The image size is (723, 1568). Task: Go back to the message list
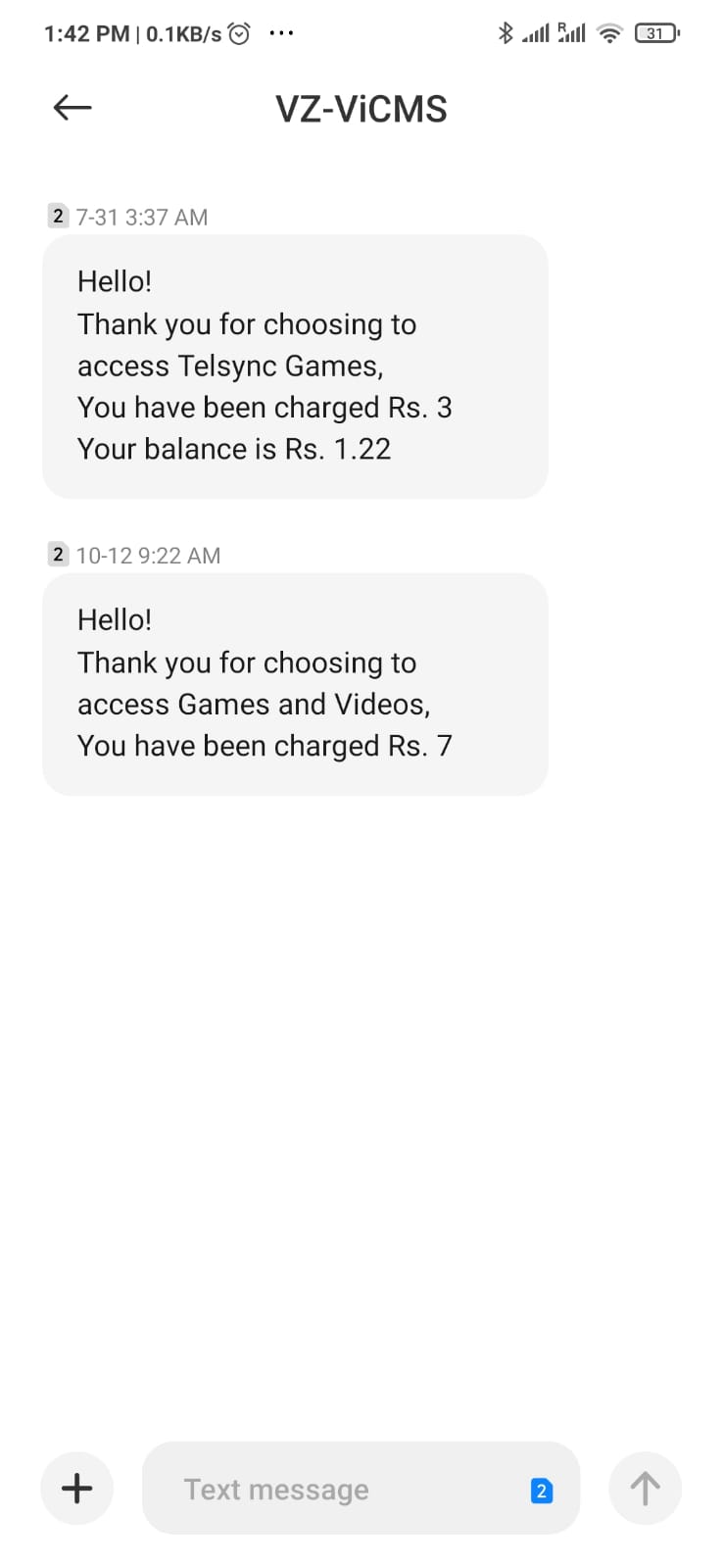[72, 108]
